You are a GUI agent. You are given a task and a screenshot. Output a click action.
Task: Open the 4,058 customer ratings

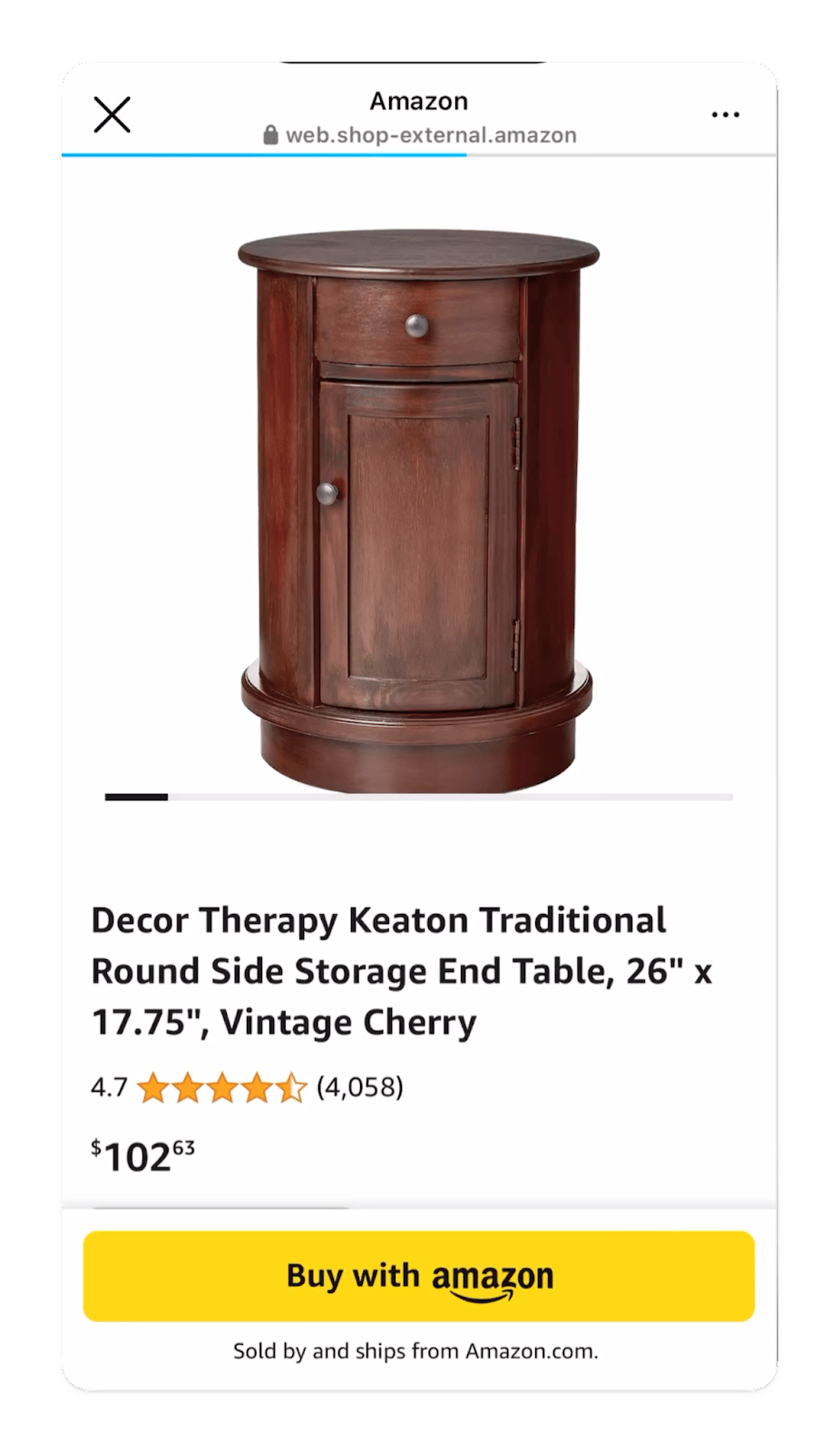click(x=359, y=1086)
